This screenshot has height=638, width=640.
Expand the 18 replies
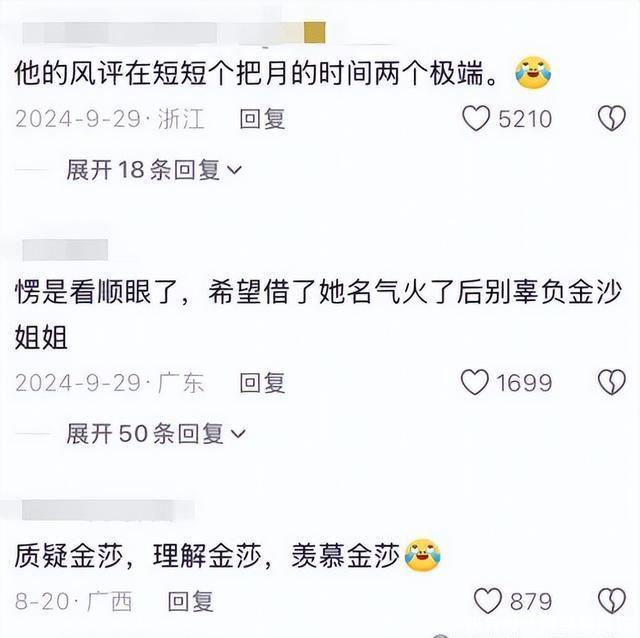[x=153, y=170]
